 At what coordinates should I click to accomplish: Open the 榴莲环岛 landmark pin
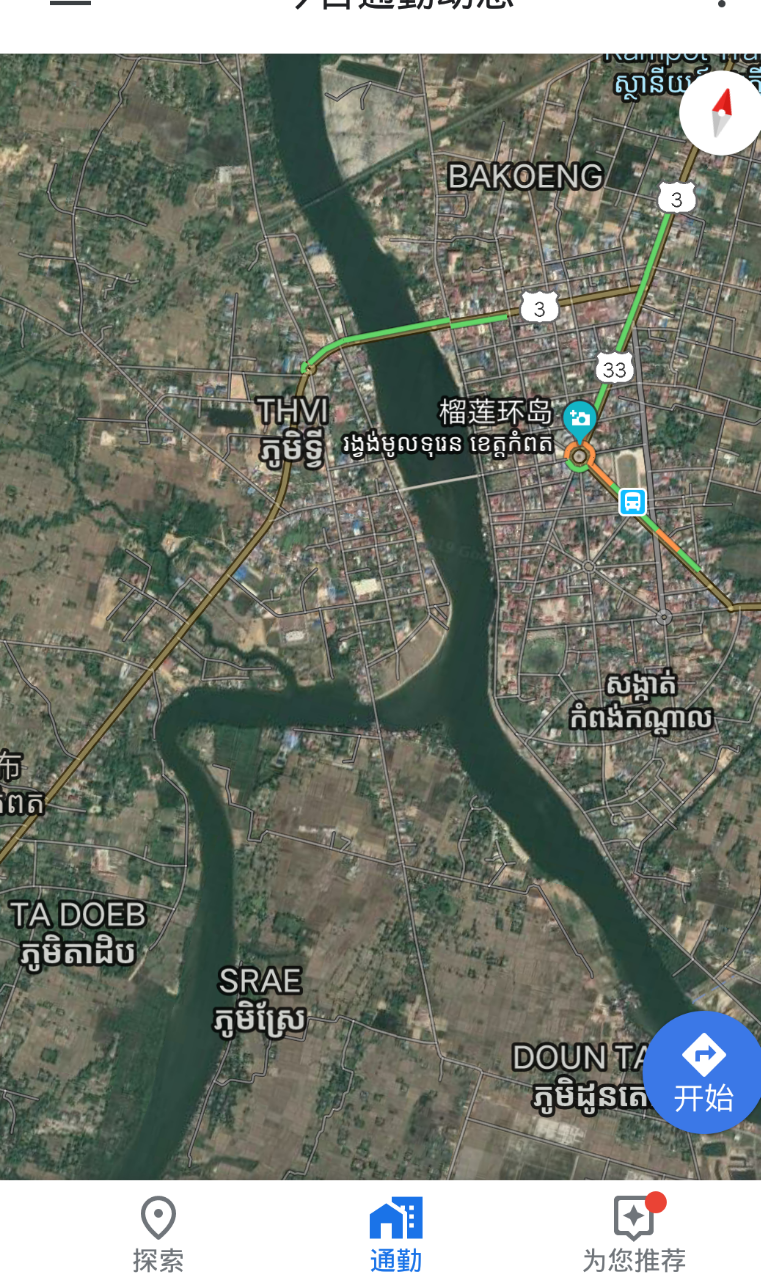coord(579,419)
